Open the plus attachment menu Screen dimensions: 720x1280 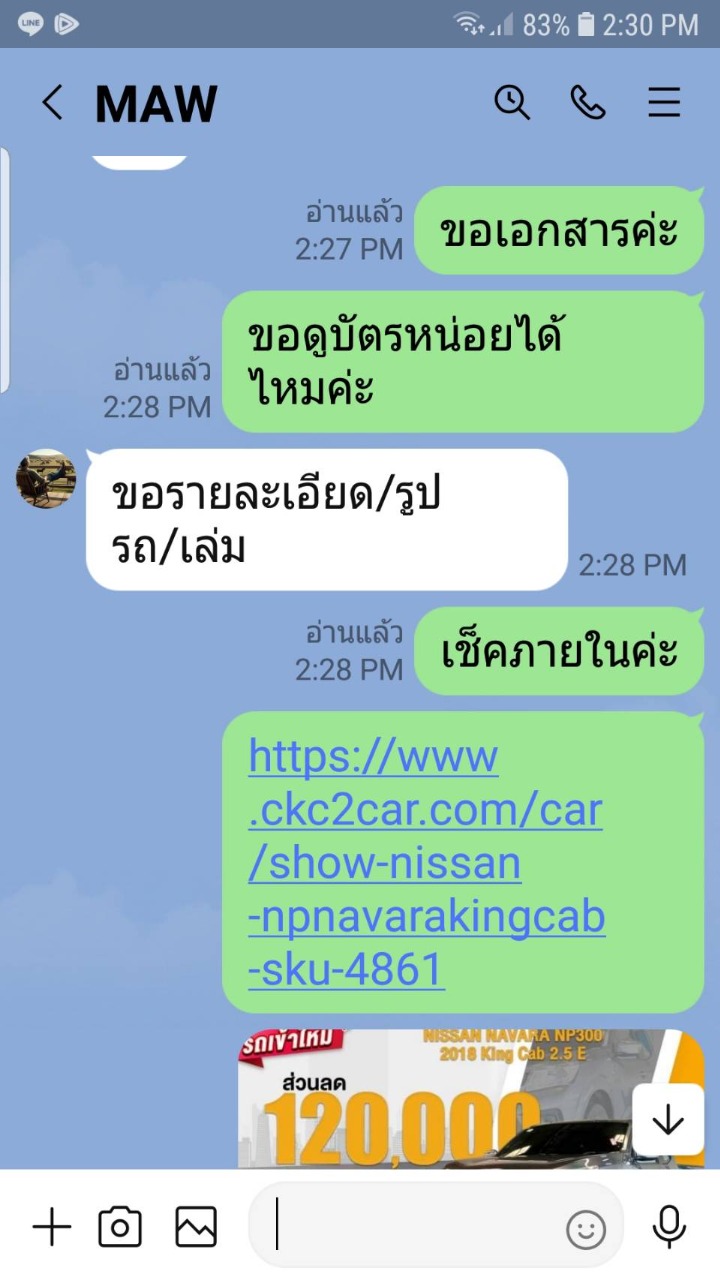point(52,1226)
